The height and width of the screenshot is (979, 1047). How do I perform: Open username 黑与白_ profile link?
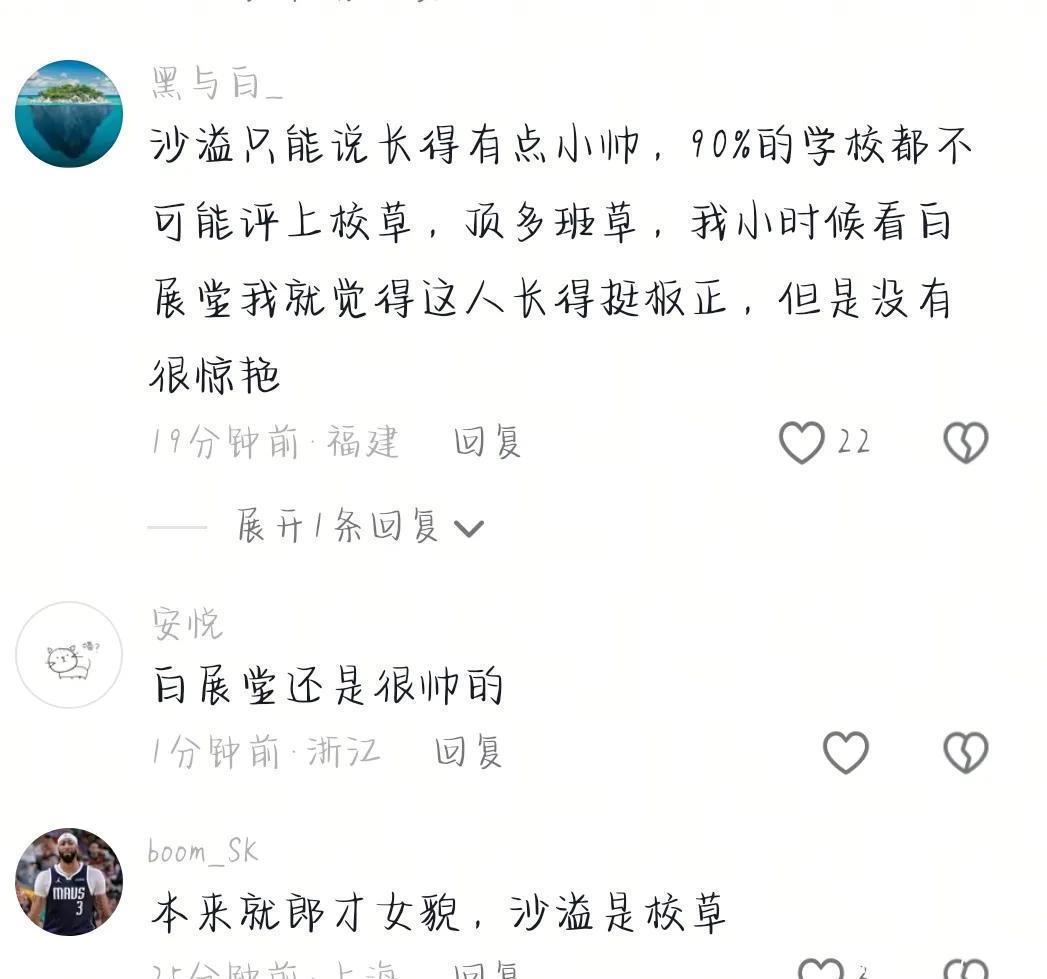[217, 84]
